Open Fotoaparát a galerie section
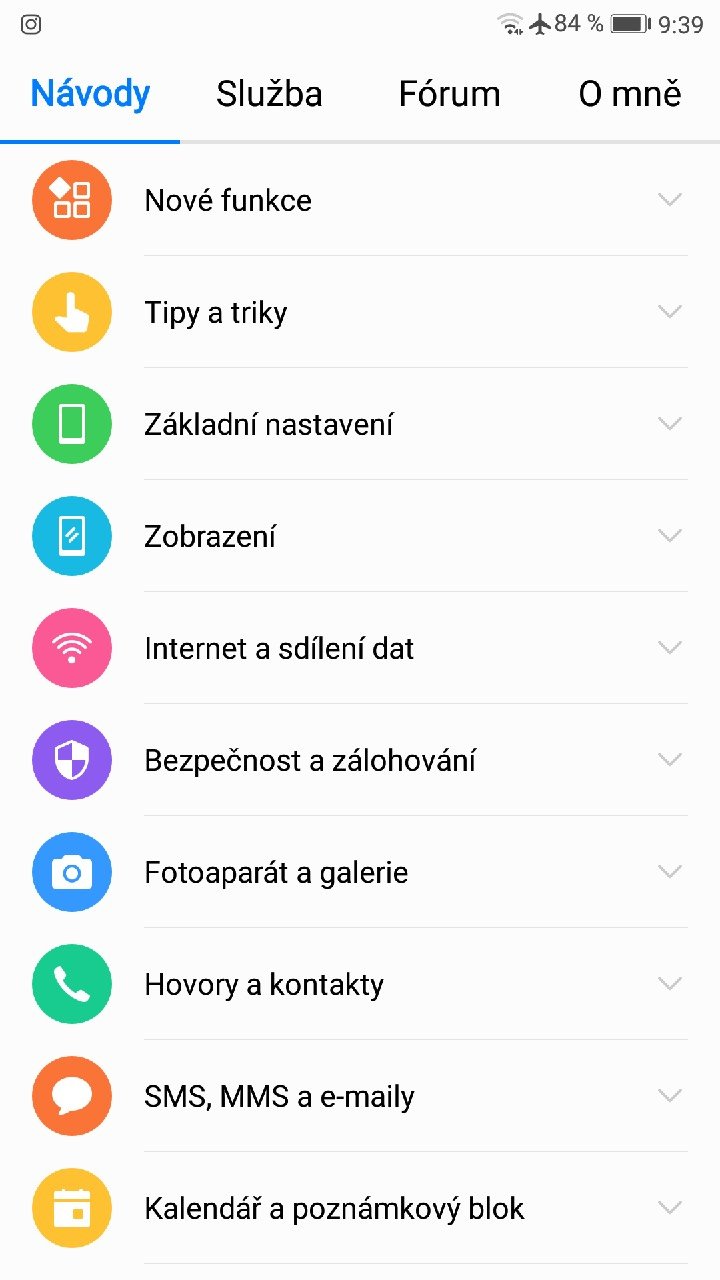 pos(360,872)
